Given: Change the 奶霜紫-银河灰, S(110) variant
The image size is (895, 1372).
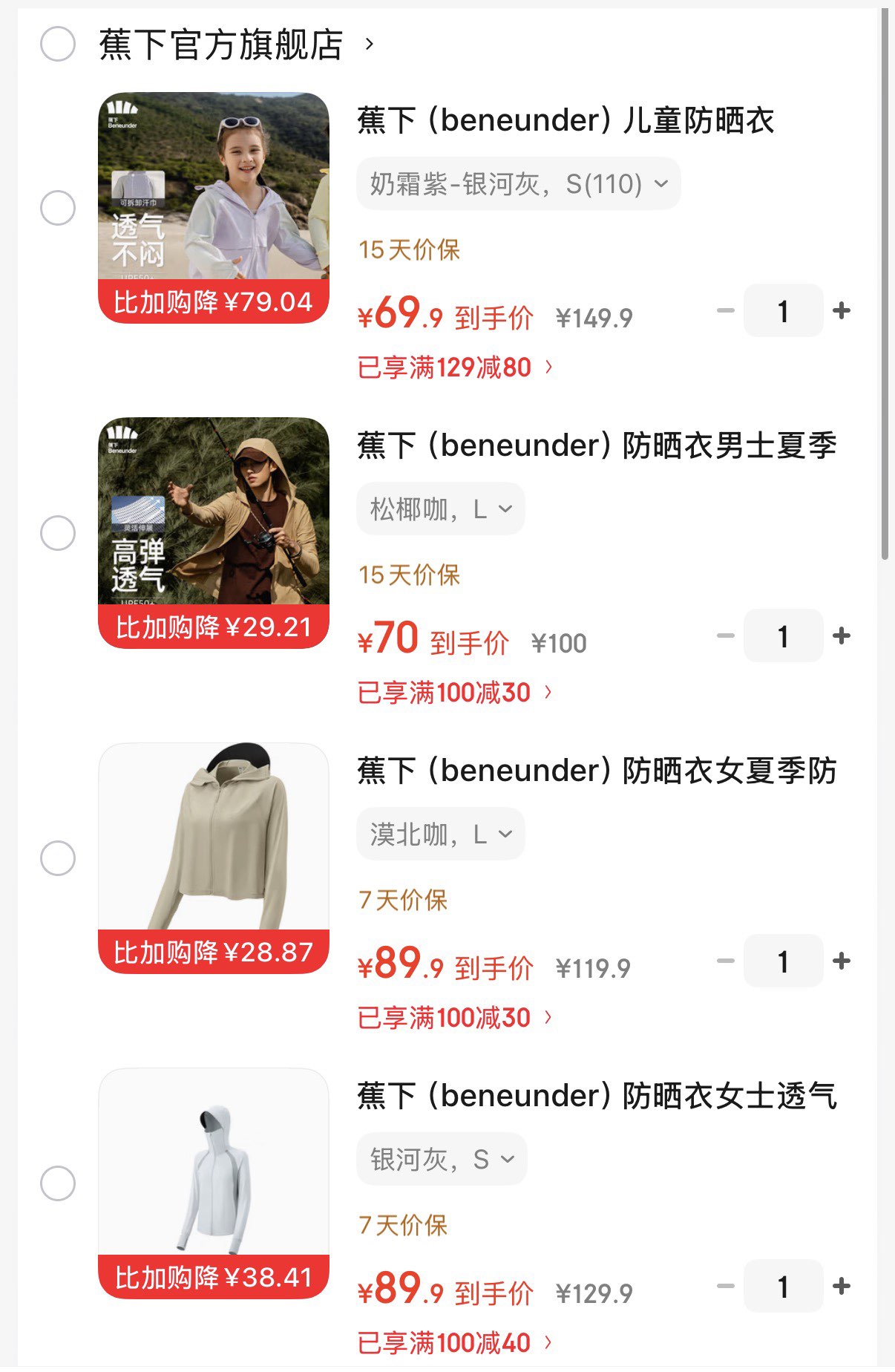Looking at the screenshot, I should click(x=518, y=184).
